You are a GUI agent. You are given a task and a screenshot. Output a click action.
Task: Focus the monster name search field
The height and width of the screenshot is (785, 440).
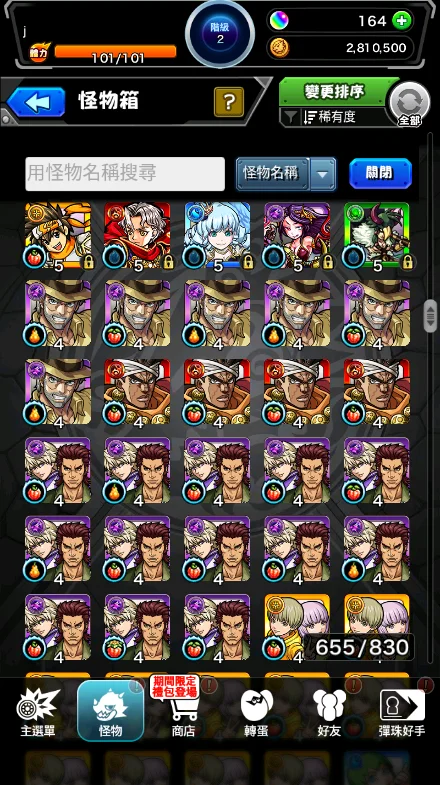tap(125, 174)
